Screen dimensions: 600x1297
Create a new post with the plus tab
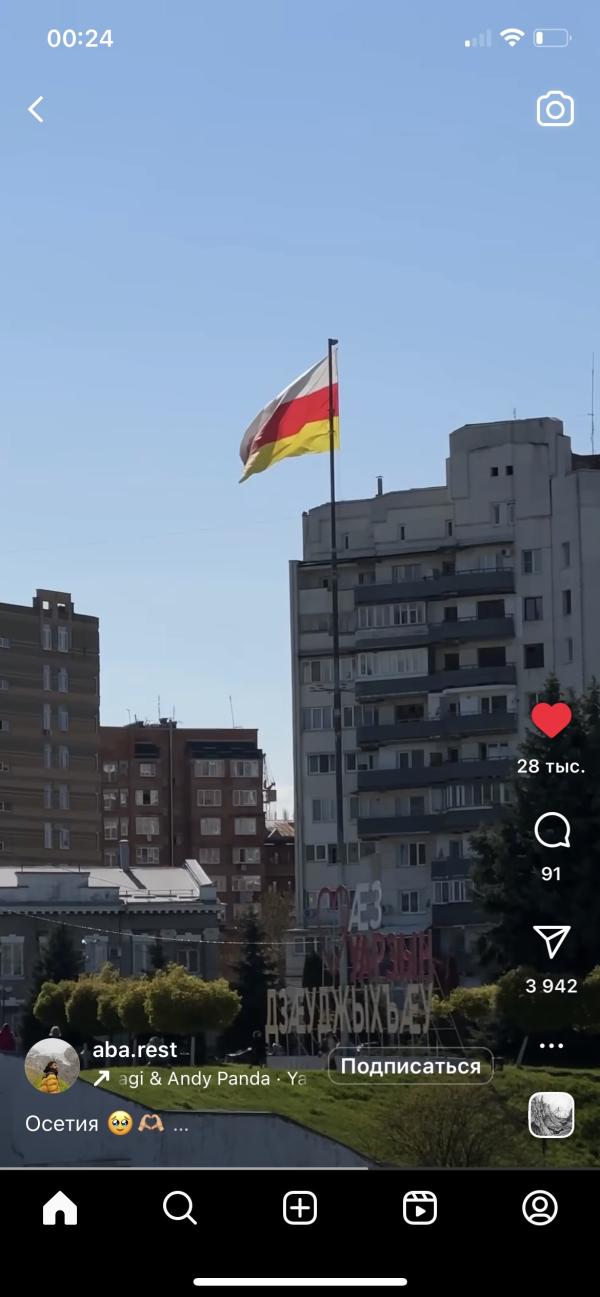[x=300, y=1208]
